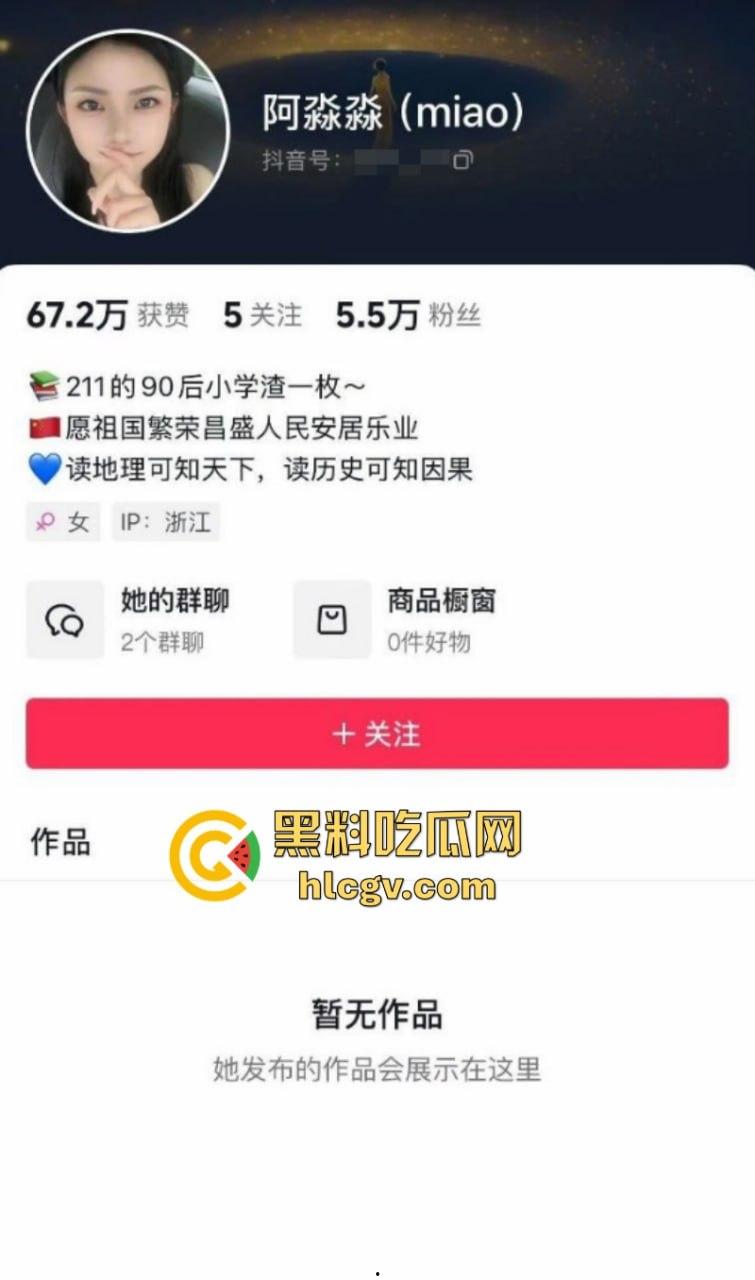View the 5.5万 粉丝 follower list
Screen dimensions: 755x1280
tap(405, 315)
